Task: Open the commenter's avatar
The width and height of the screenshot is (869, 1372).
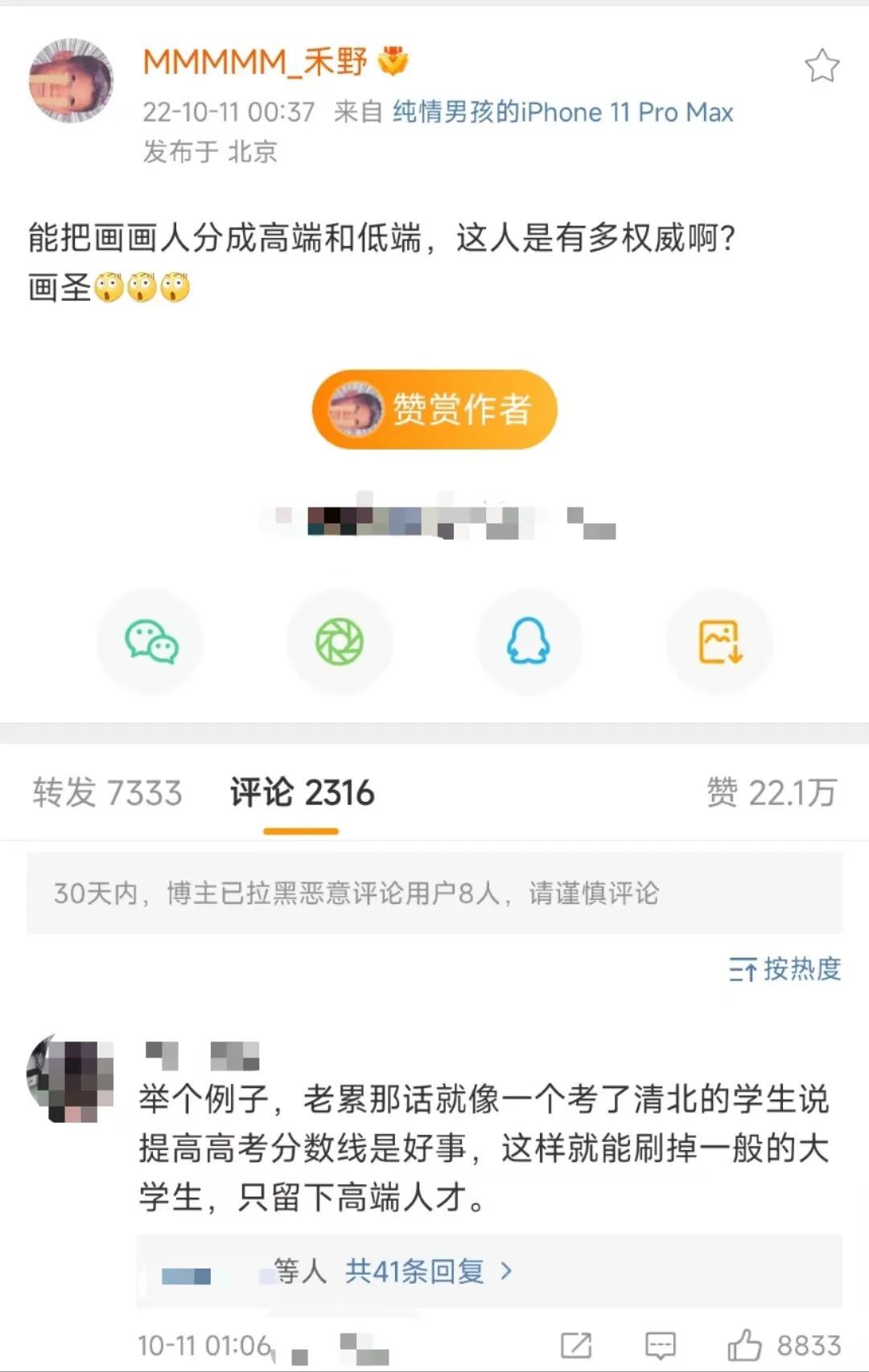Action: tap(71, 1078)
